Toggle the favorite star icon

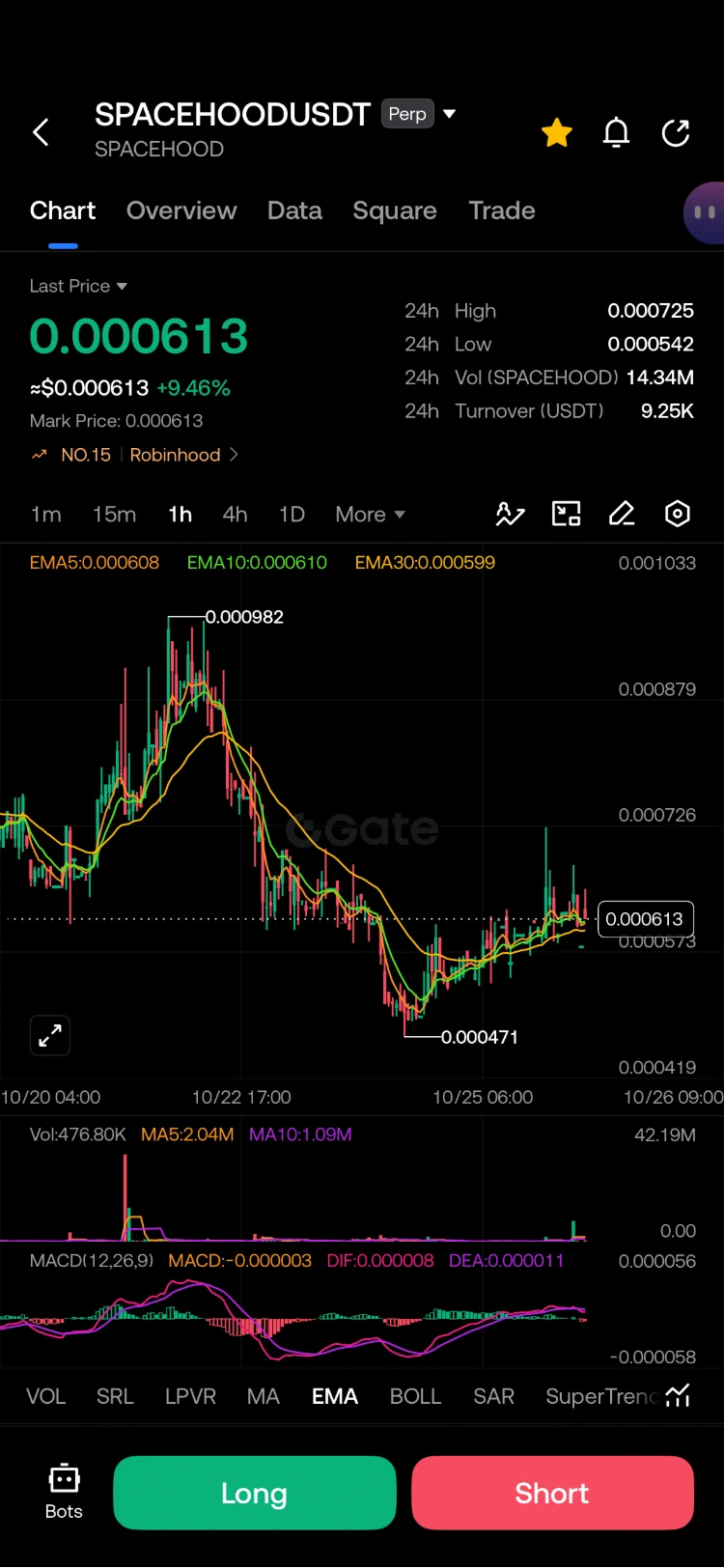[x=557, y=132]
